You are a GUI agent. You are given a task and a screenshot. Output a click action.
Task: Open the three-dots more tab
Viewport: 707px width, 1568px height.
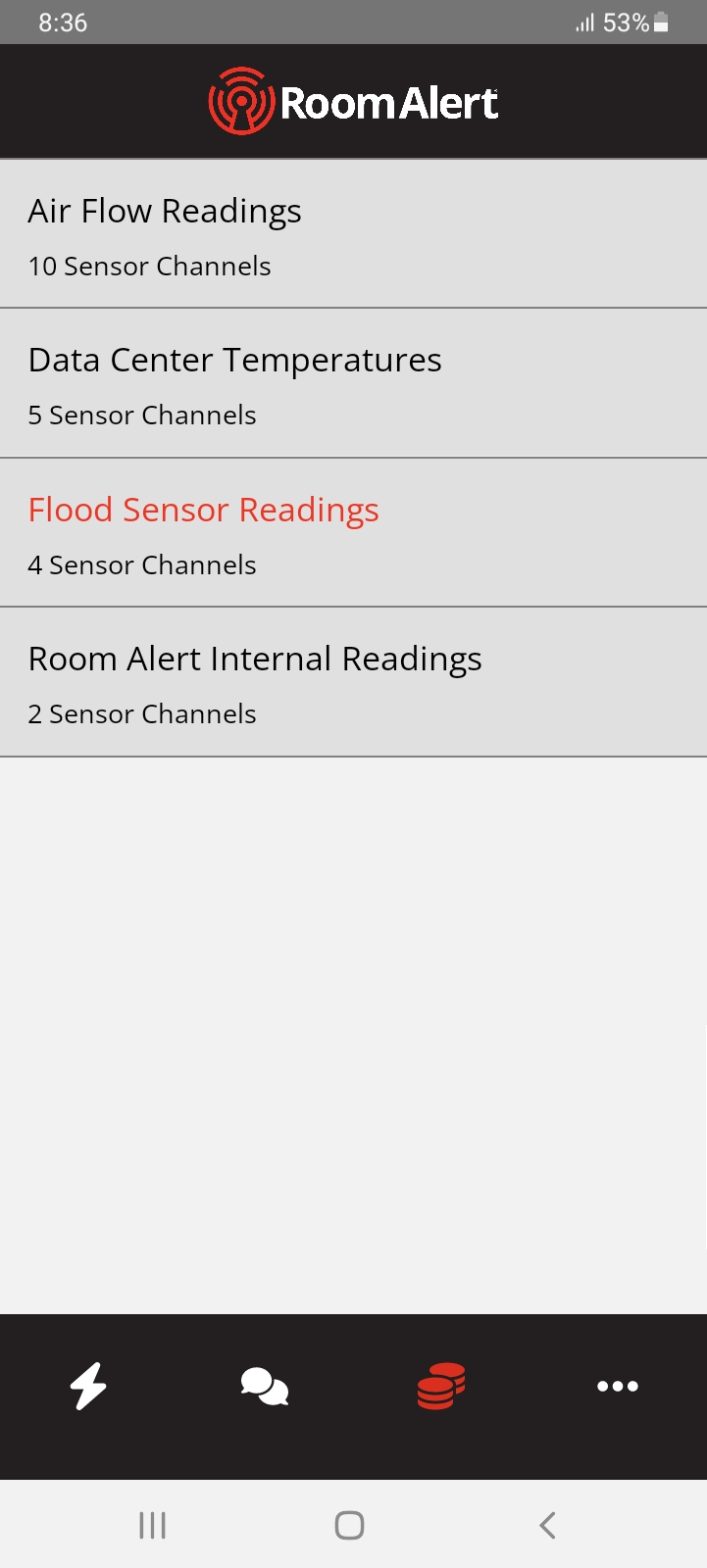point(618,1386)
